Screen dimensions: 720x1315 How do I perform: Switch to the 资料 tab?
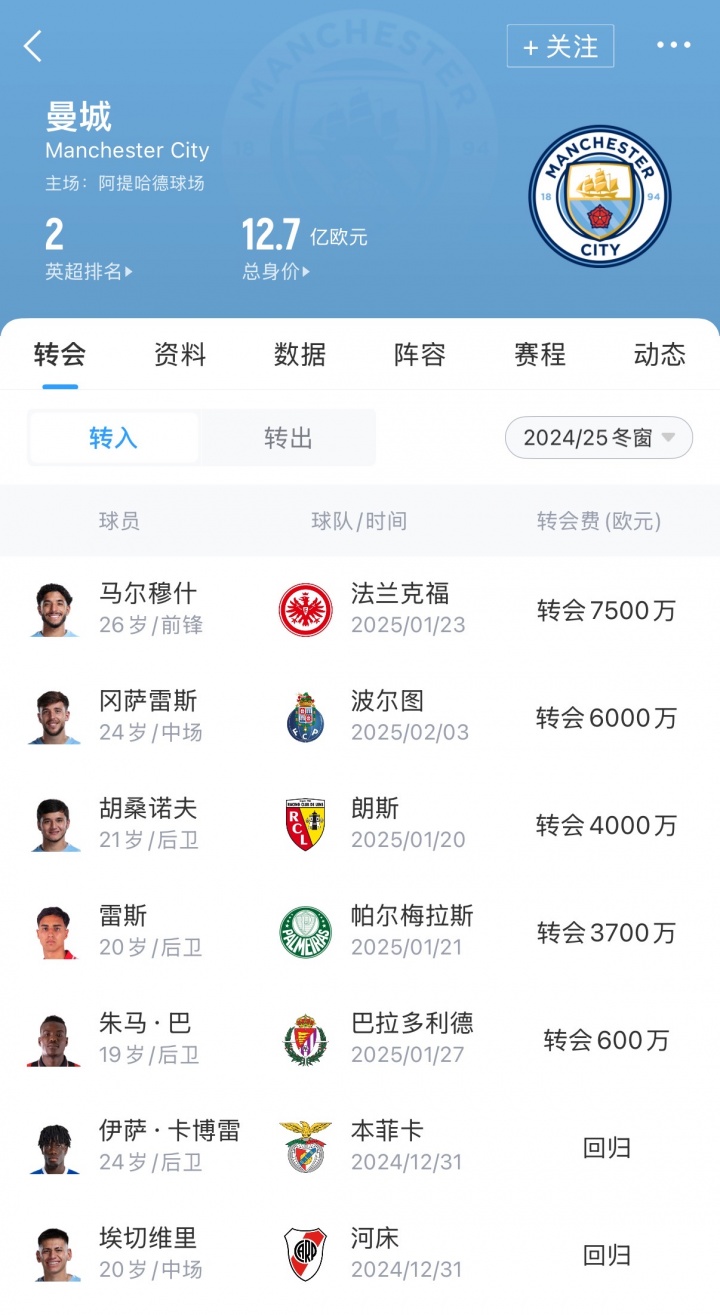(x=180, y=354)
